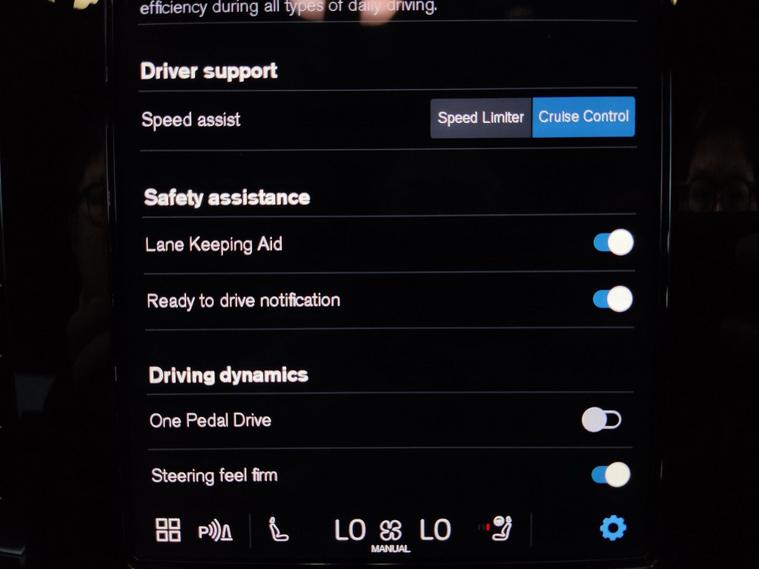Screen dimensions: 759x569
Task: Enable One Pedal Drive
Action: pyautogui.click(x=602, y=420)
